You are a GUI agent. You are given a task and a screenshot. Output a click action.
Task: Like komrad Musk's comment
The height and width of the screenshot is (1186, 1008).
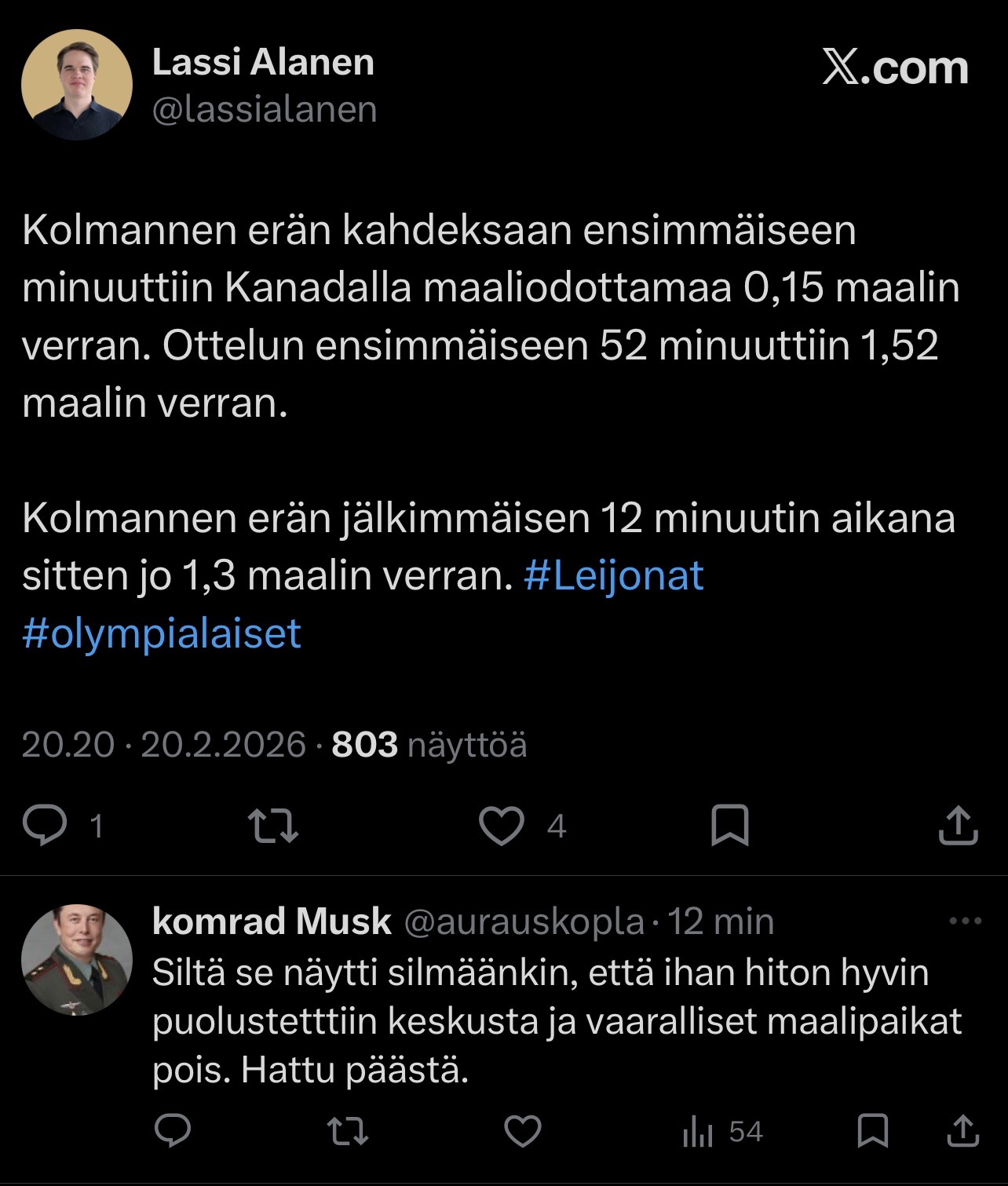pos(522,1131)
